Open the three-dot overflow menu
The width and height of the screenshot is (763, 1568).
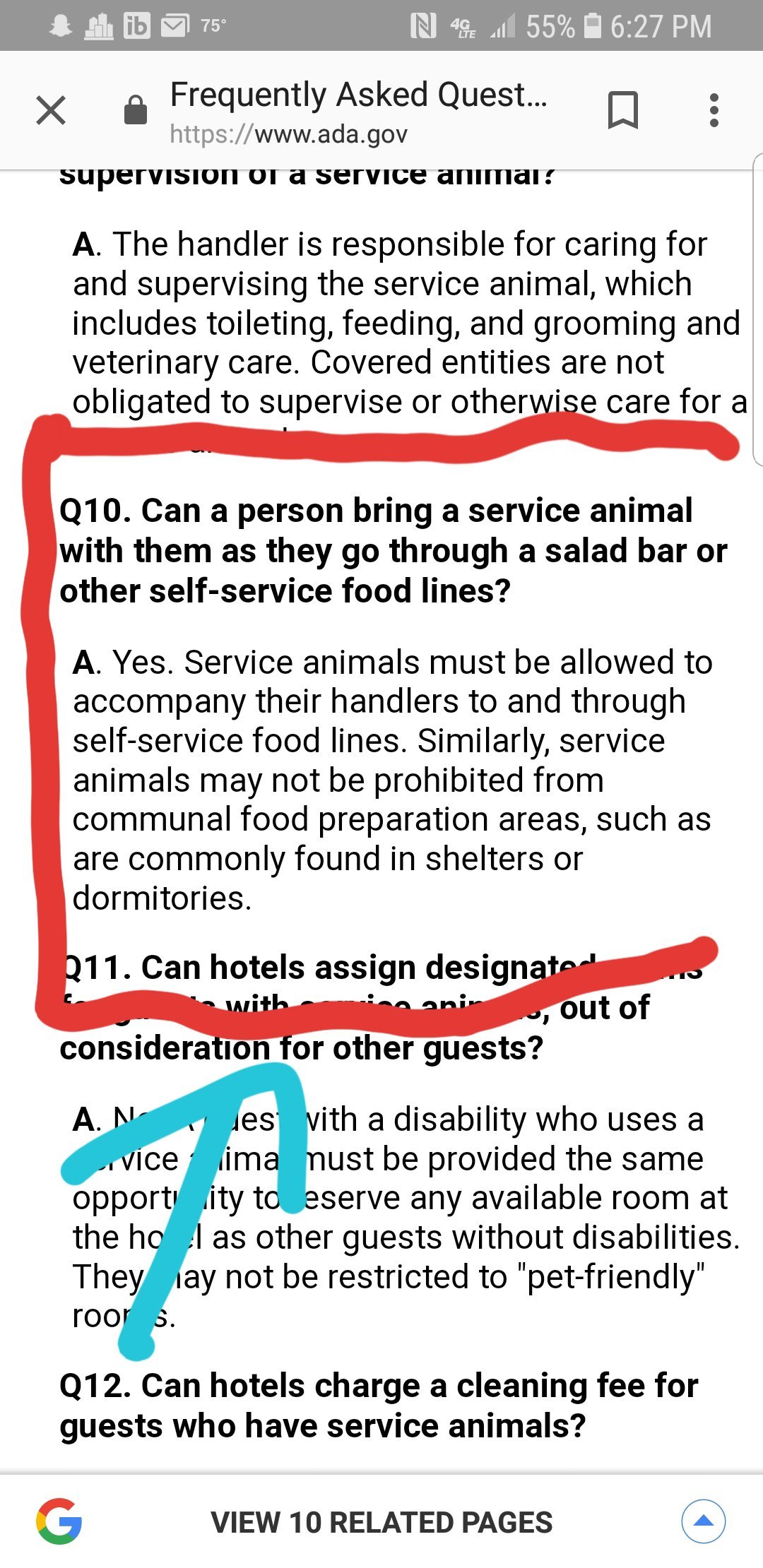(x=714, y=110)
